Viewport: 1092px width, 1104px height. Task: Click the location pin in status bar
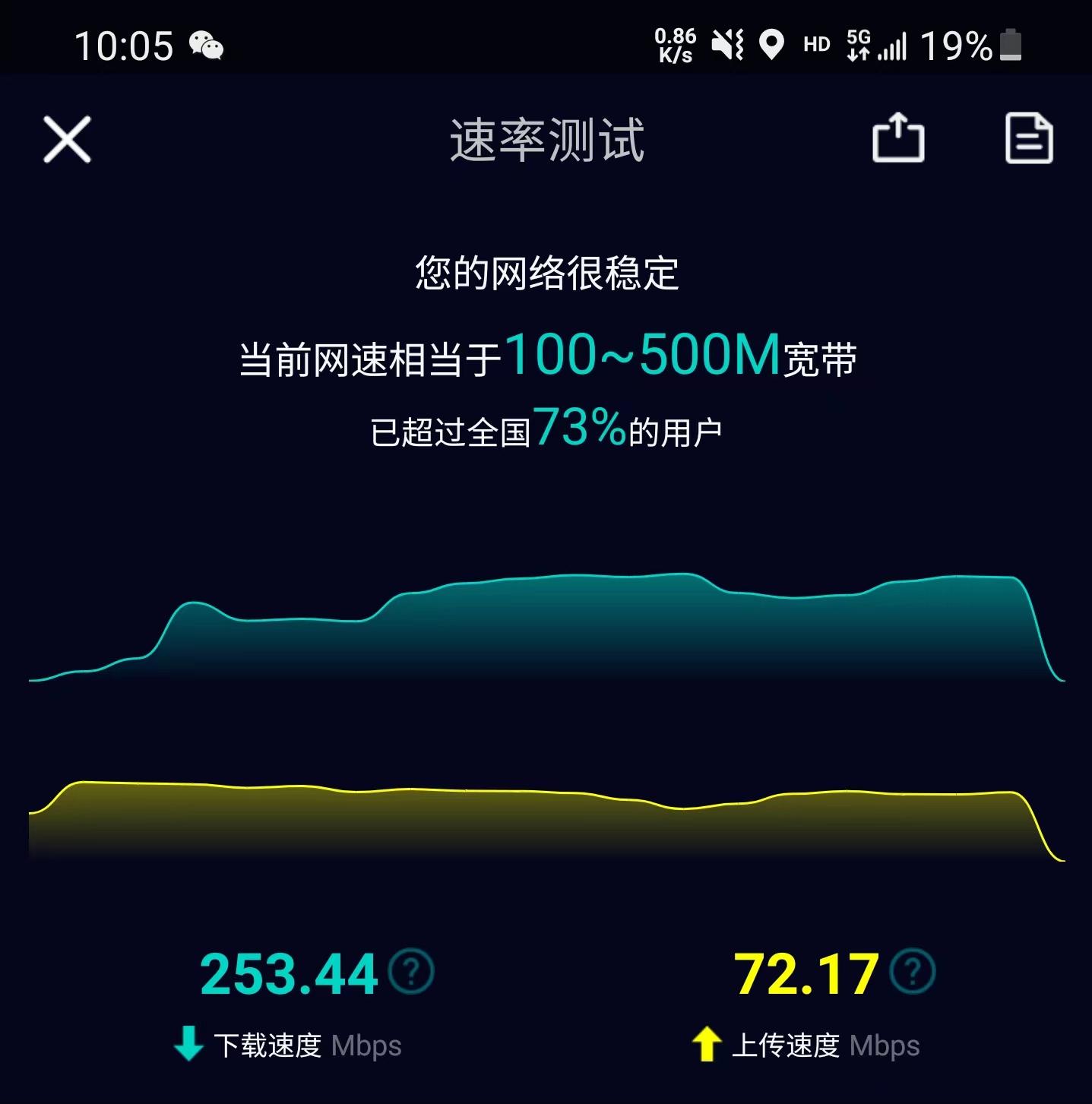[x=771, y=46]
